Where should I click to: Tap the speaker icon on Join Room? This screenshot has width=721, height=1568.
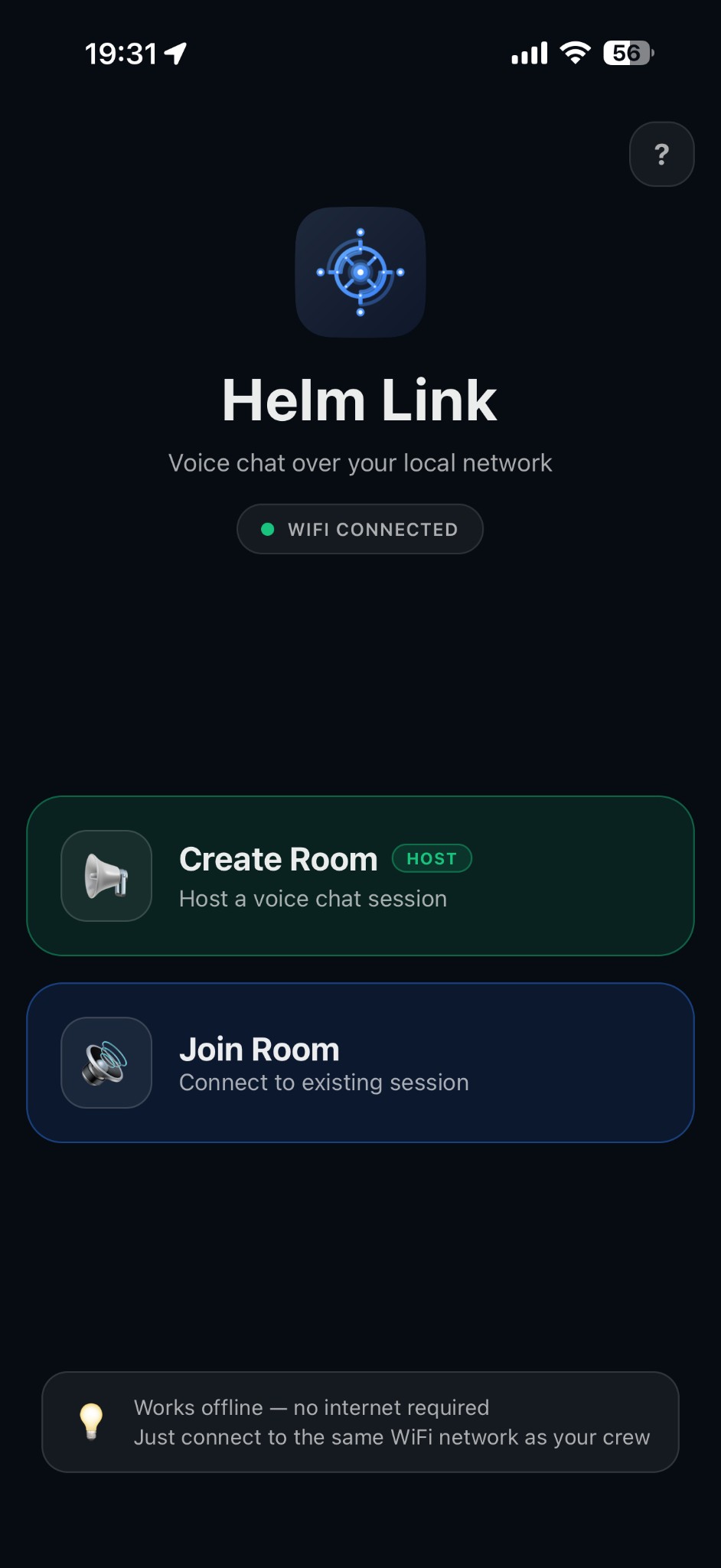click(106, 1063)
